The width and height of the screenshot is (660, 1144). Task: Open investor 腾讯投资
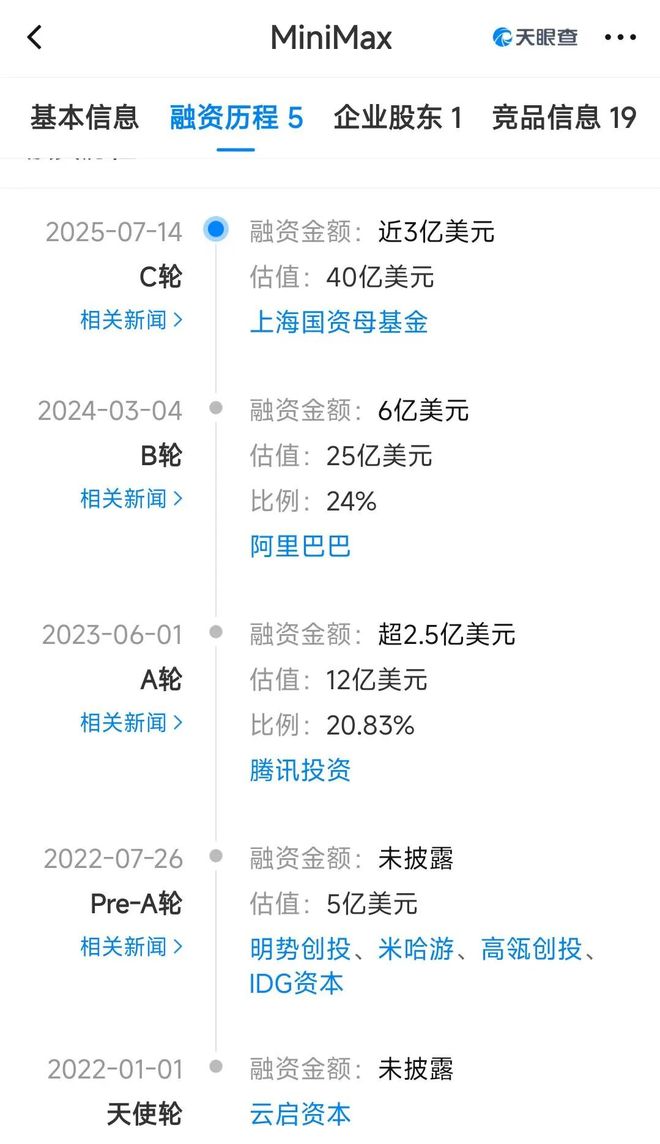300,770
